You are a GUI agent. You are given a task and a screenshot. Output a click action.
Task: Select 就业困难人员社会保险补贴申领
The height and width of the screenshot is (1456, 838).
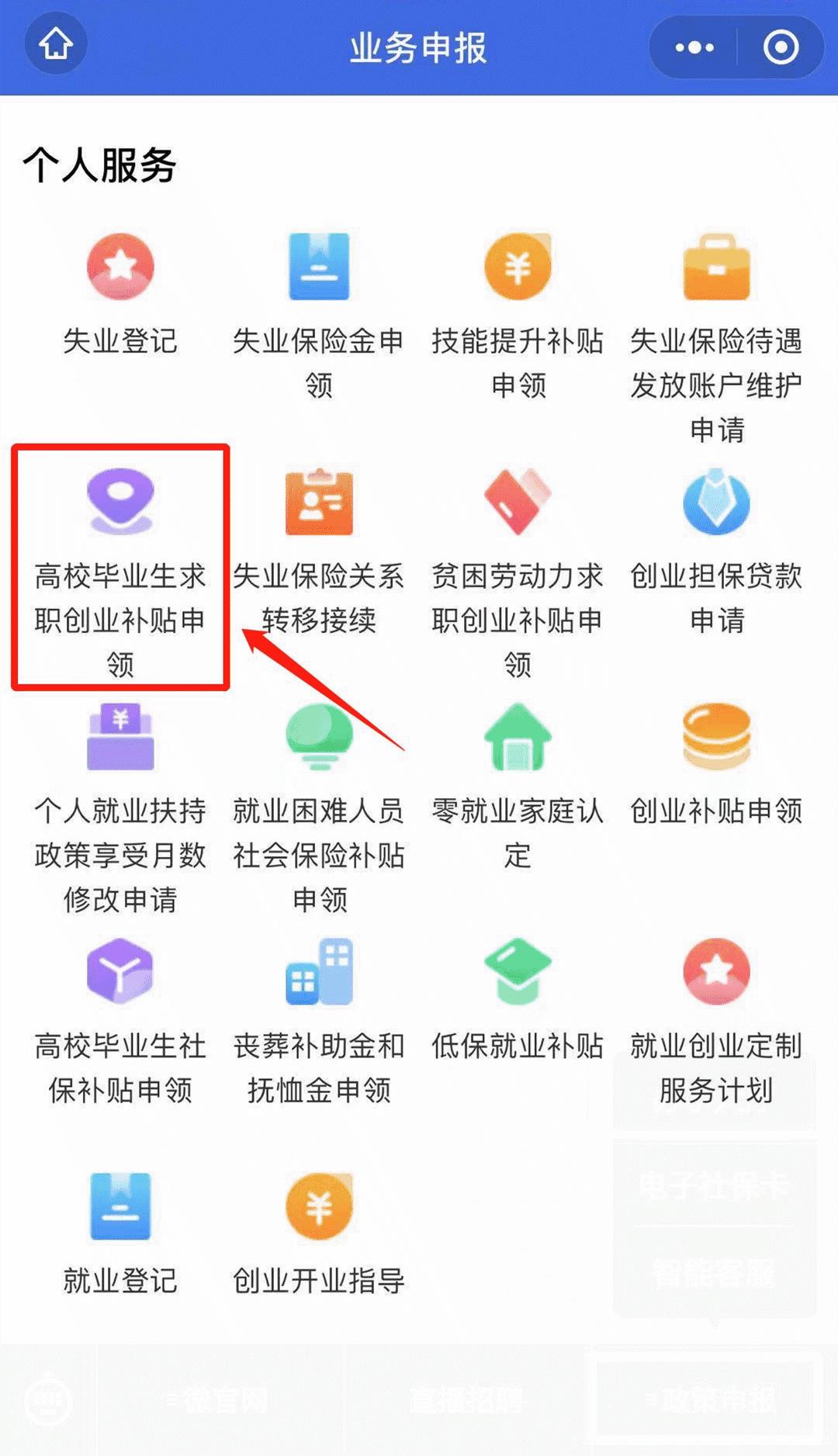point(319,808)
